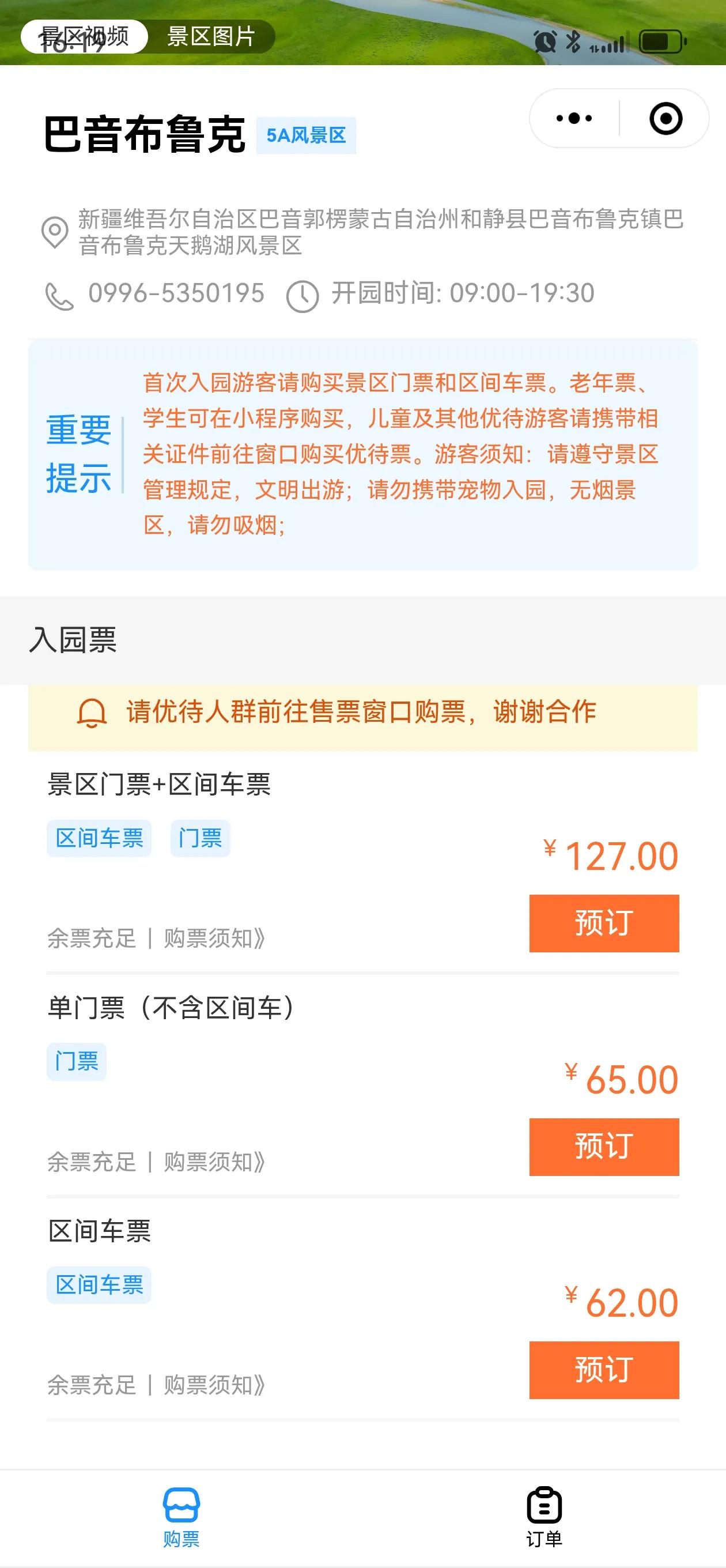Open 购票须知 under 景区门票+区间车票
The width and height of the screenshot is (726, 1568).
214,938
